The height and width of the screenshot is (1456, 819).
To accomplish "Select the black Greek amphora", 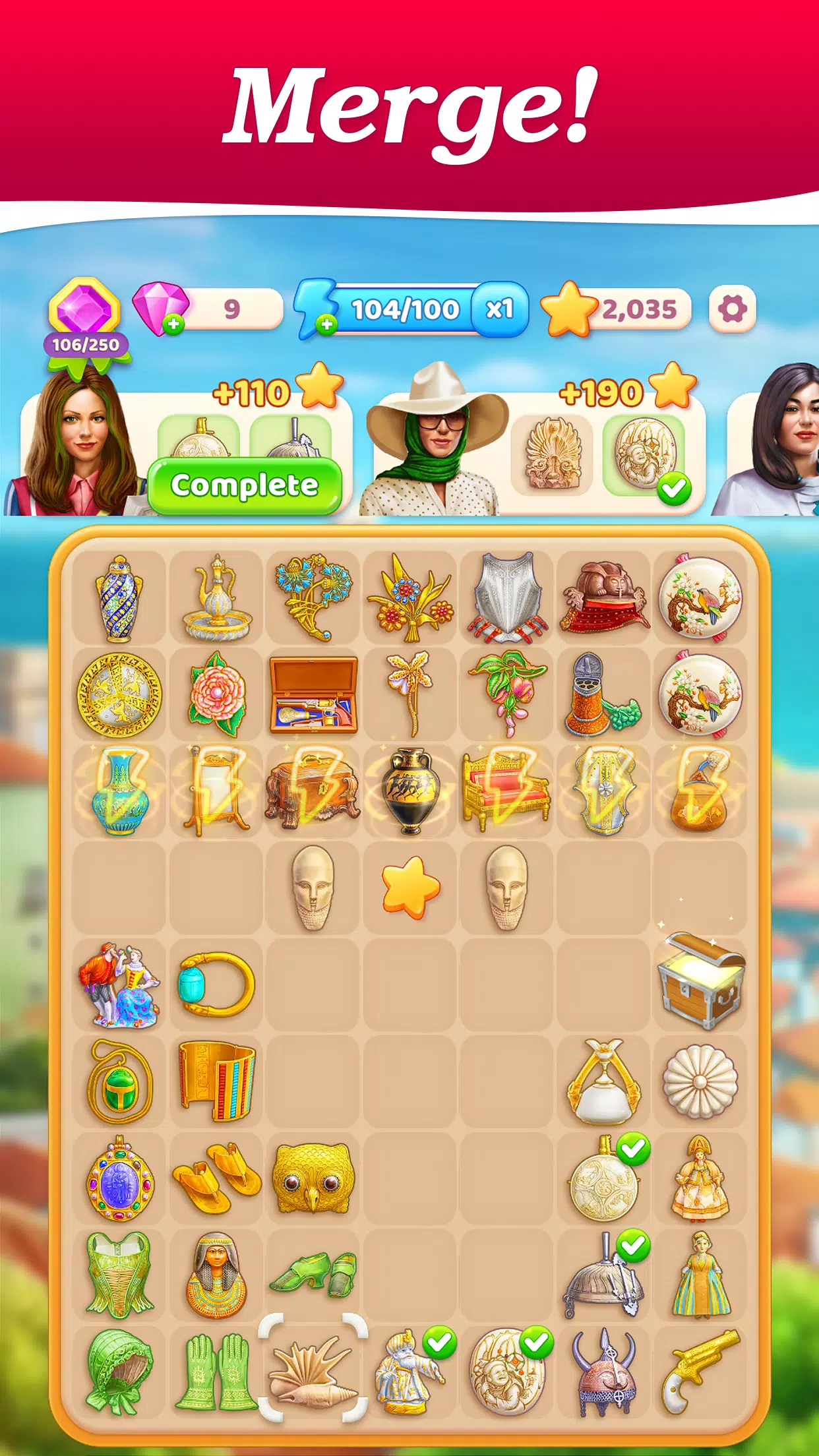I will coord(410,790).
